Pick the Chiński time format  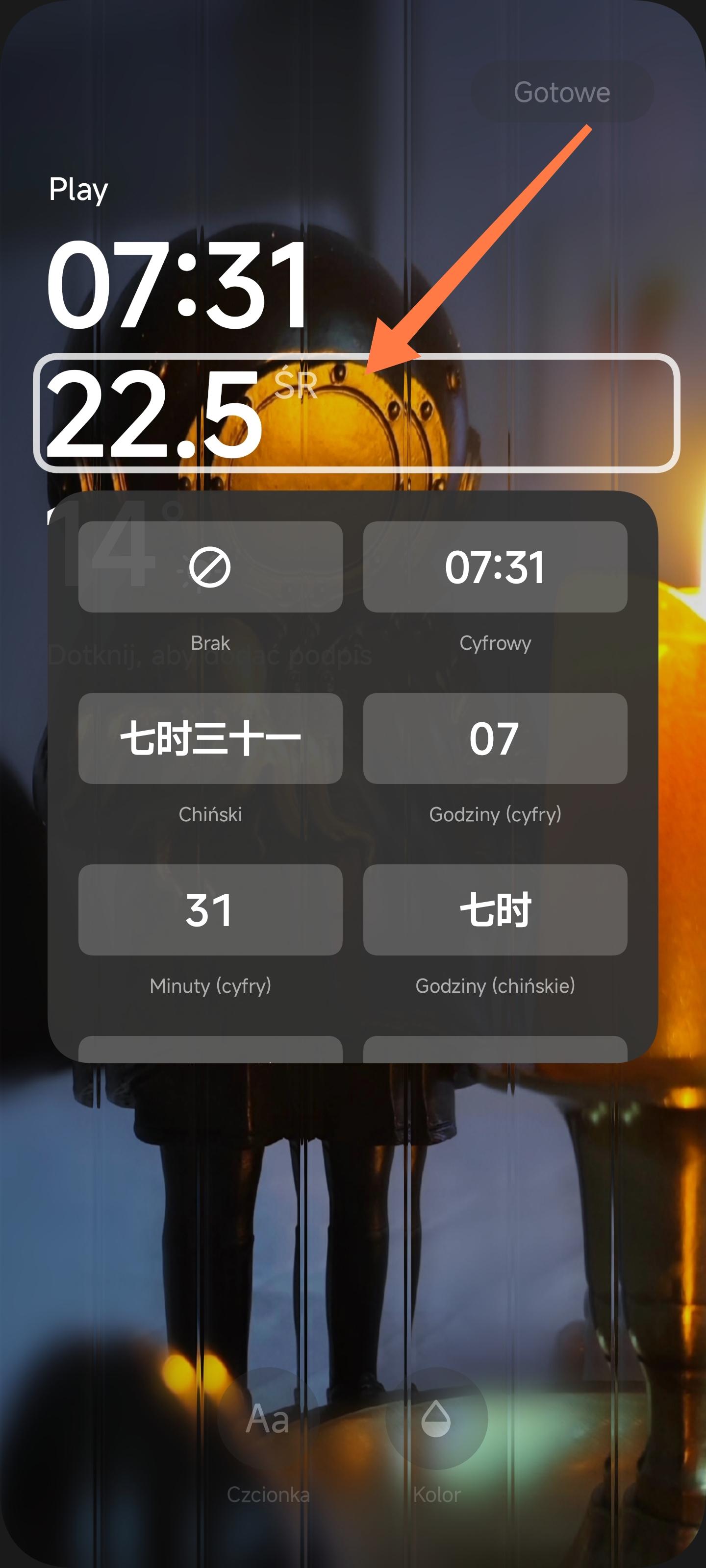point(210,738)
